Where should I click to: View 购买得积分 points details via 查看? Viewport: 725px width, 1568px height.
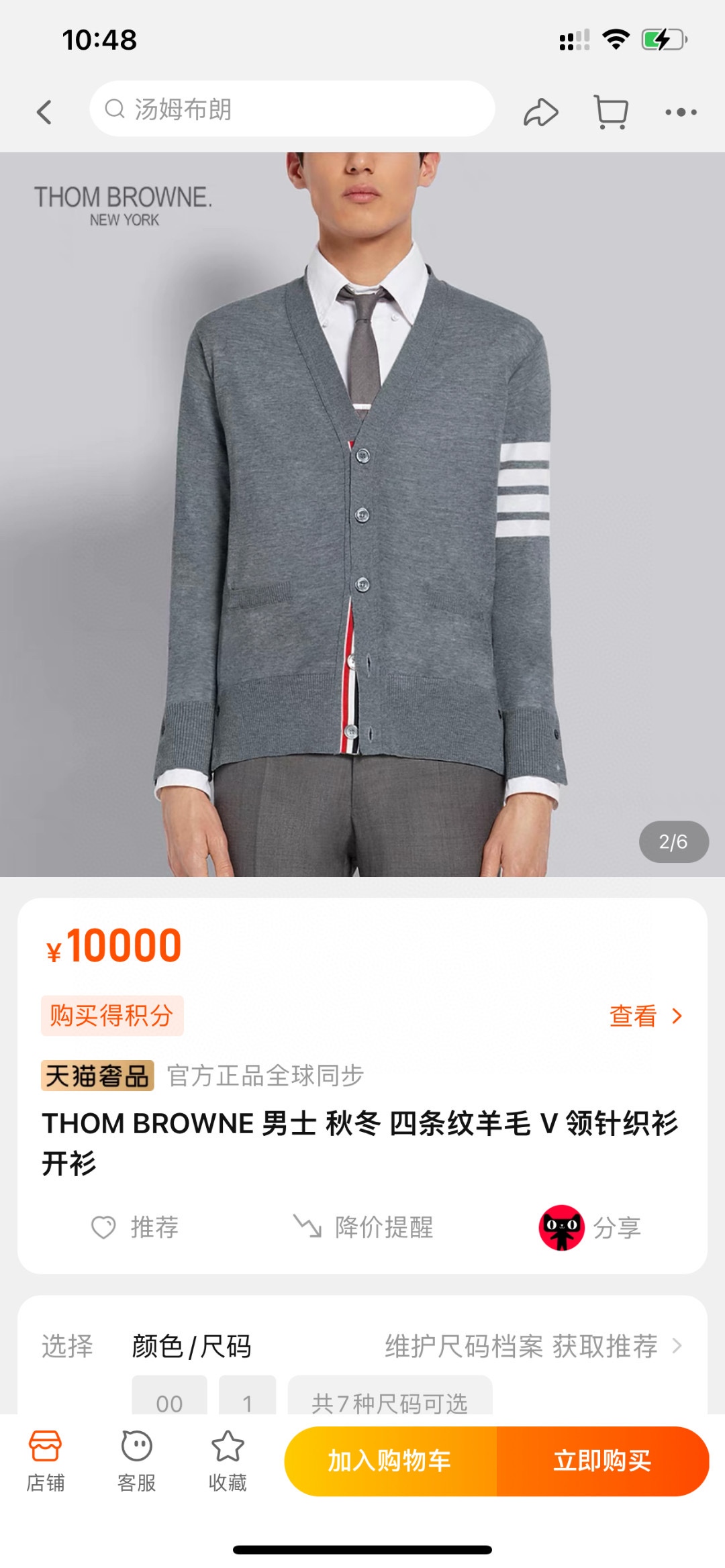click(x=644, y=1016)
